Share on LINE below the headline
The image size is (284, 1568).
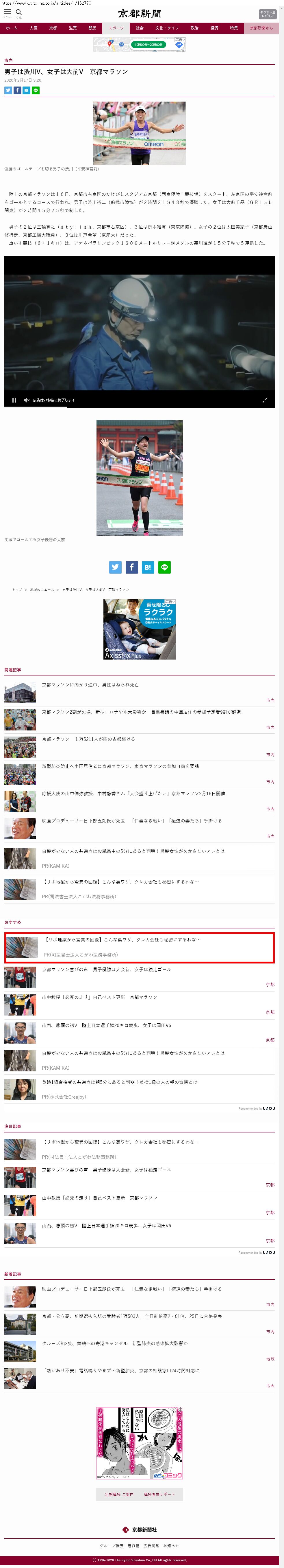36,90
